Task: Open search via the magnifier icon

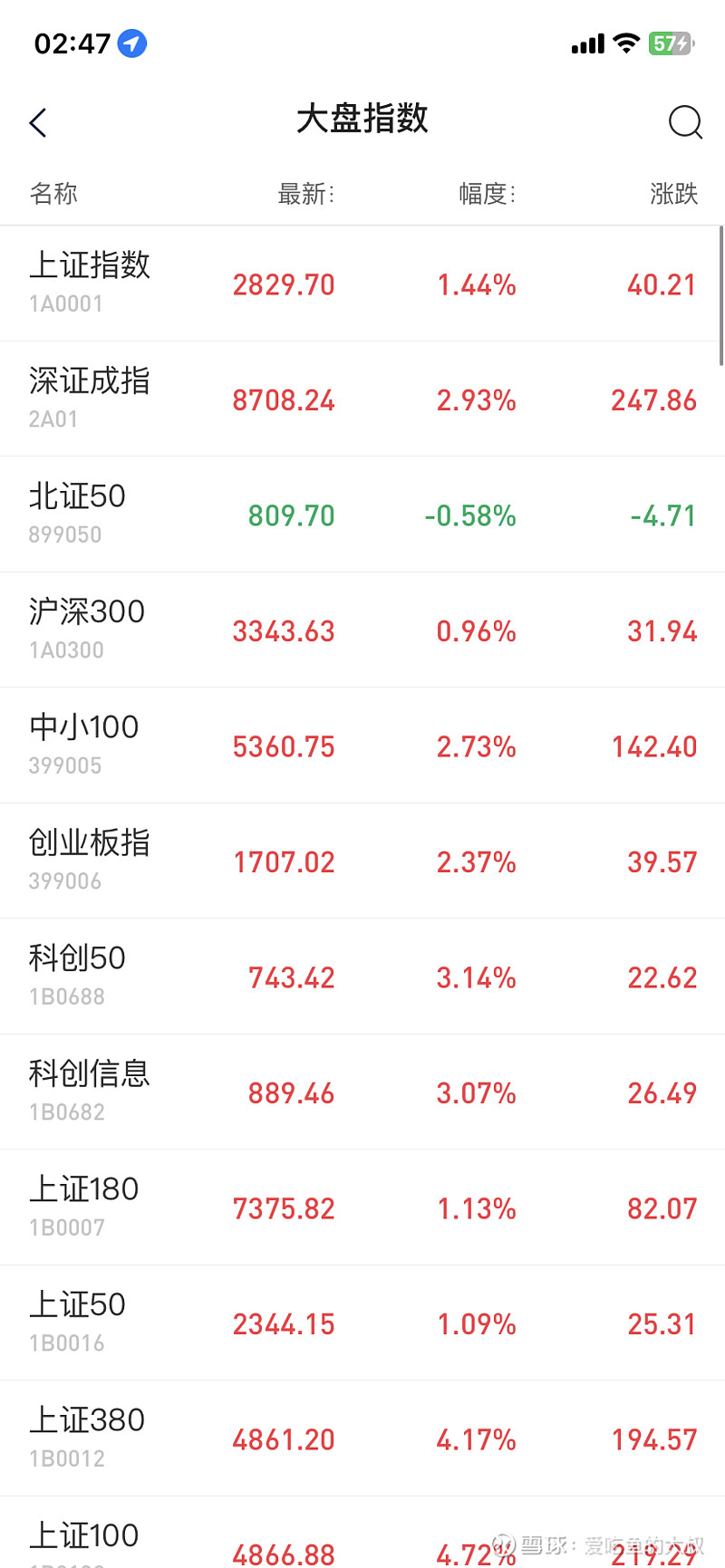Action: click(685, 122)
